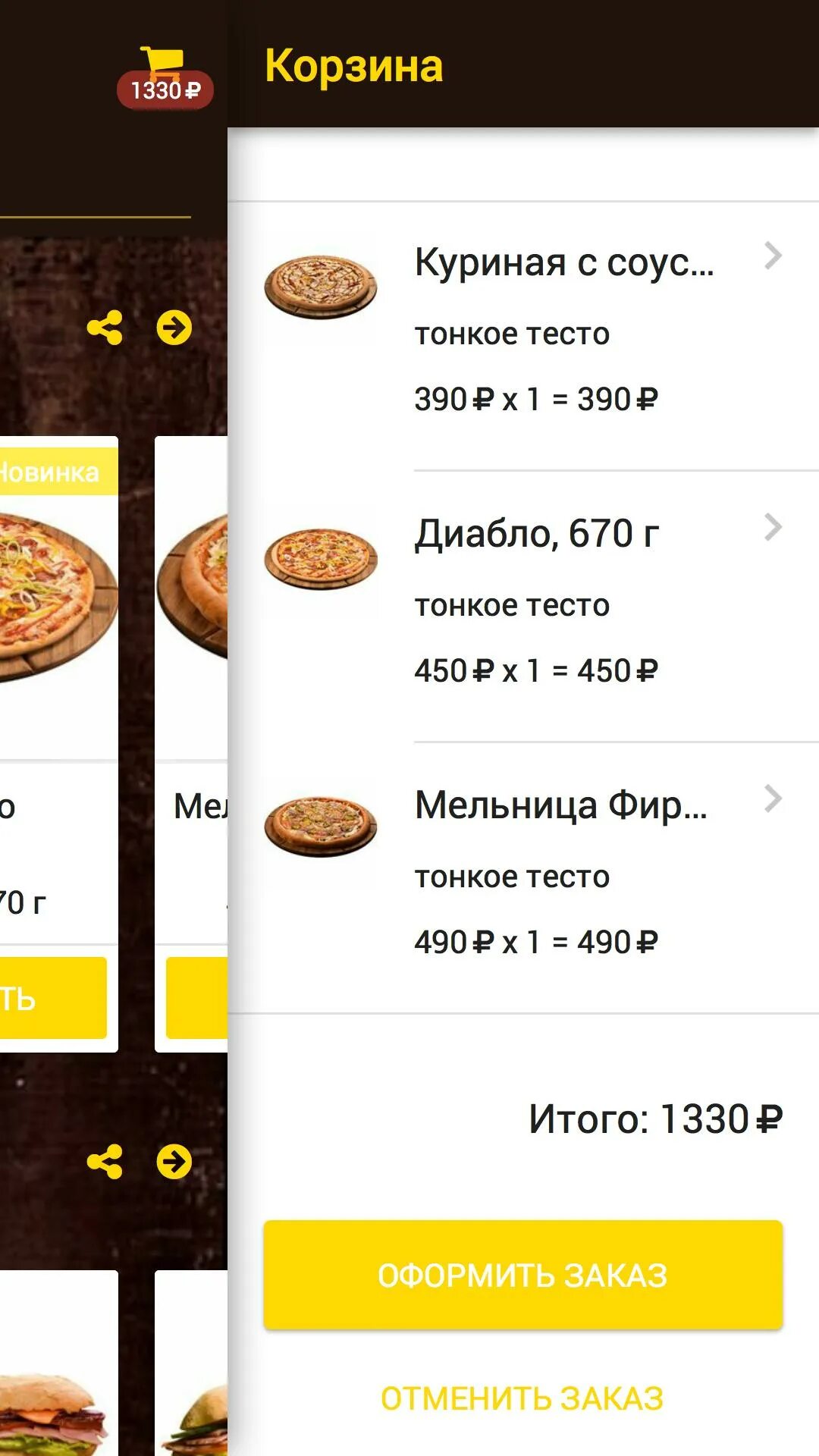Open the pizza card labeled Новинка

(53, 599)
